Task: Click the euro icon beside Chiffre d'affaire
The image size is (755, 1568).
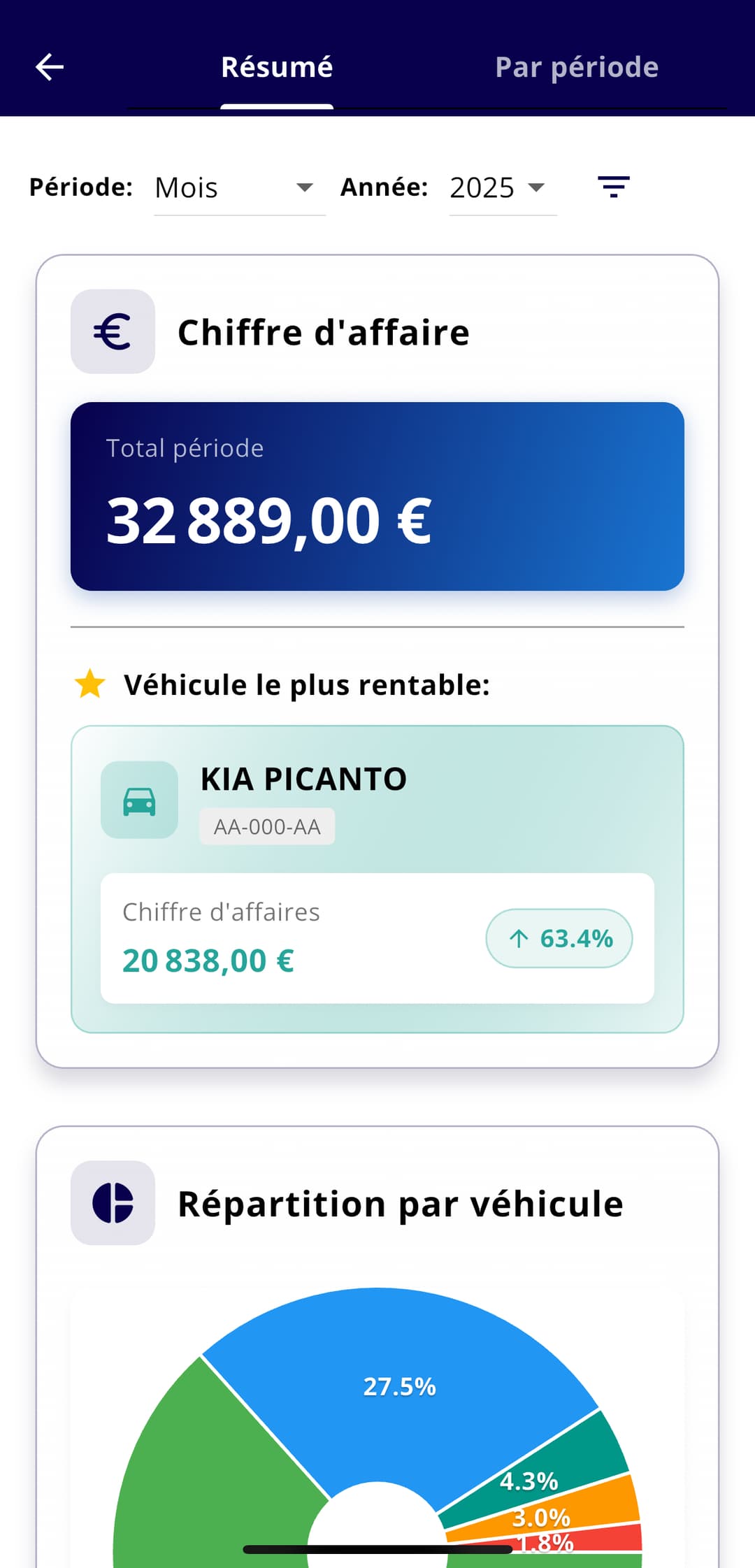Action: 113,331
